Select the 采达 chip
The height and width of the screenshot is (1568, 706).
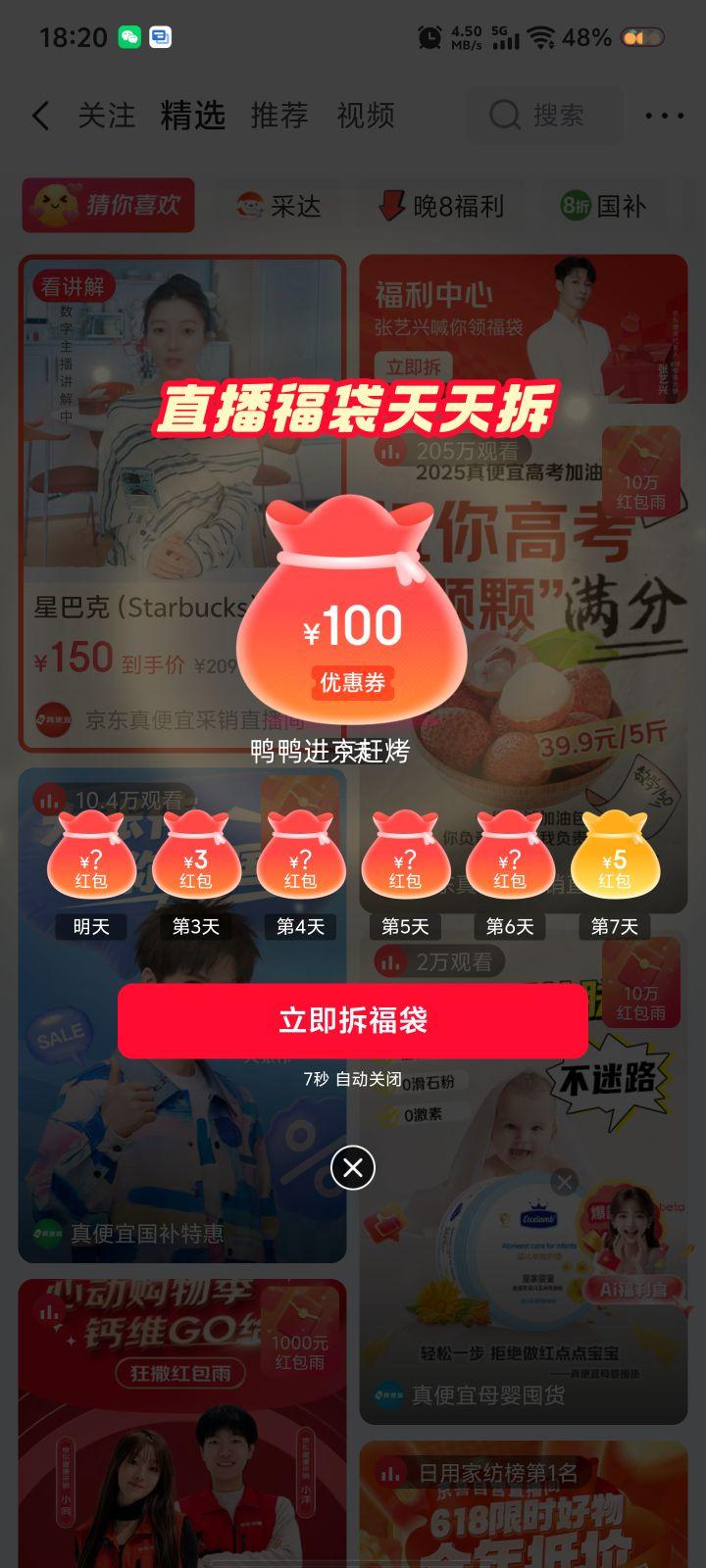pos(279,206)
